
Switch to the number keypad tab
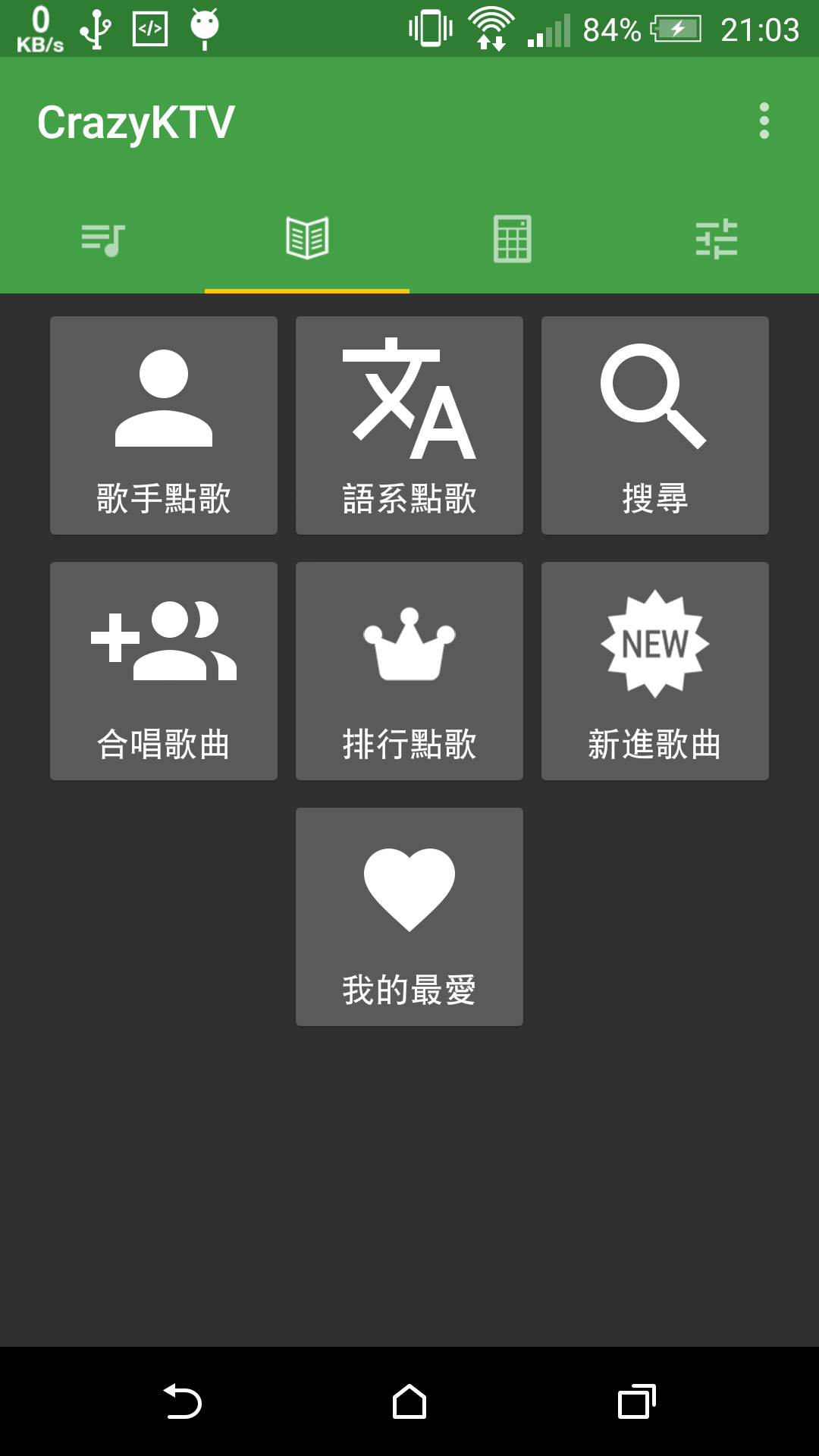512,240
